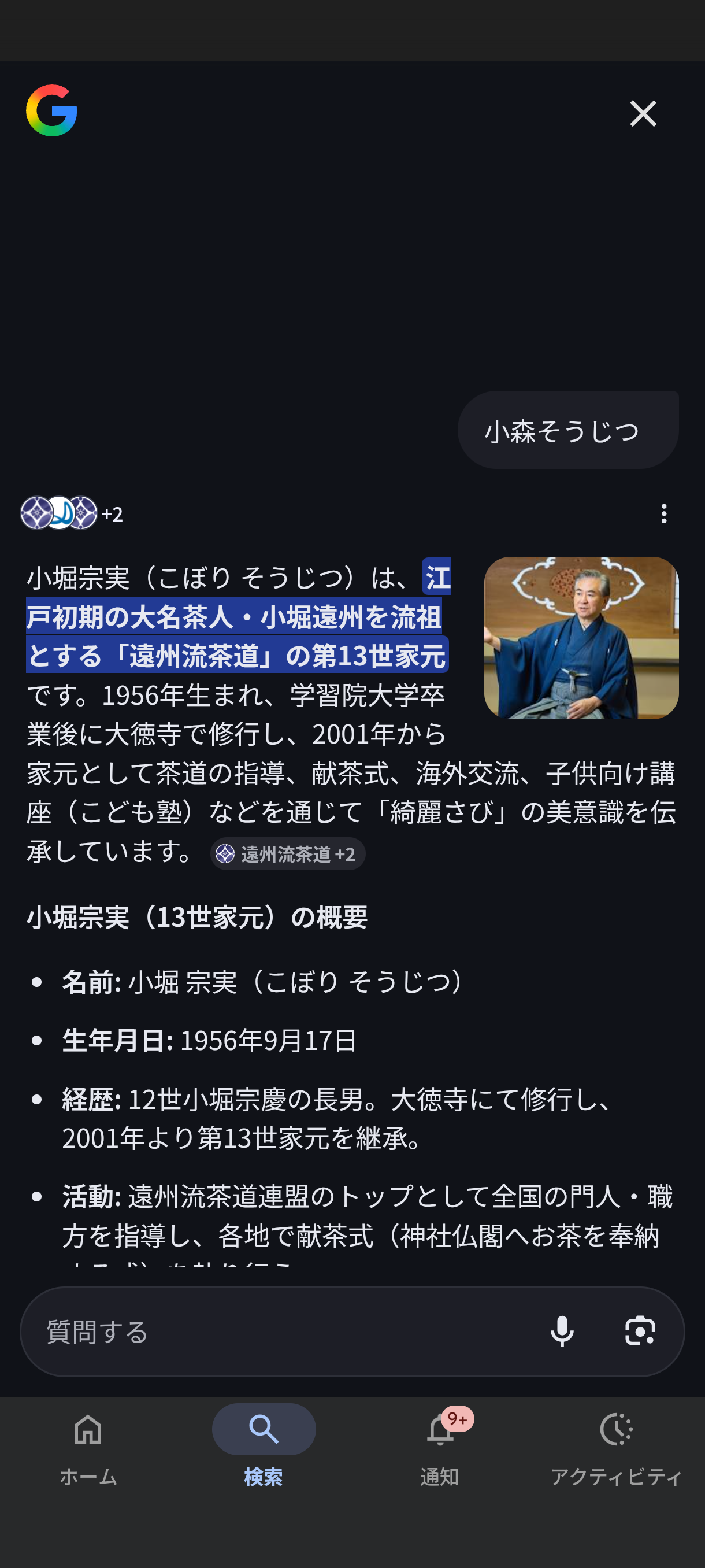Start voice input with the microphone
Screen dimensions: 705x1568
[562, 1331]
